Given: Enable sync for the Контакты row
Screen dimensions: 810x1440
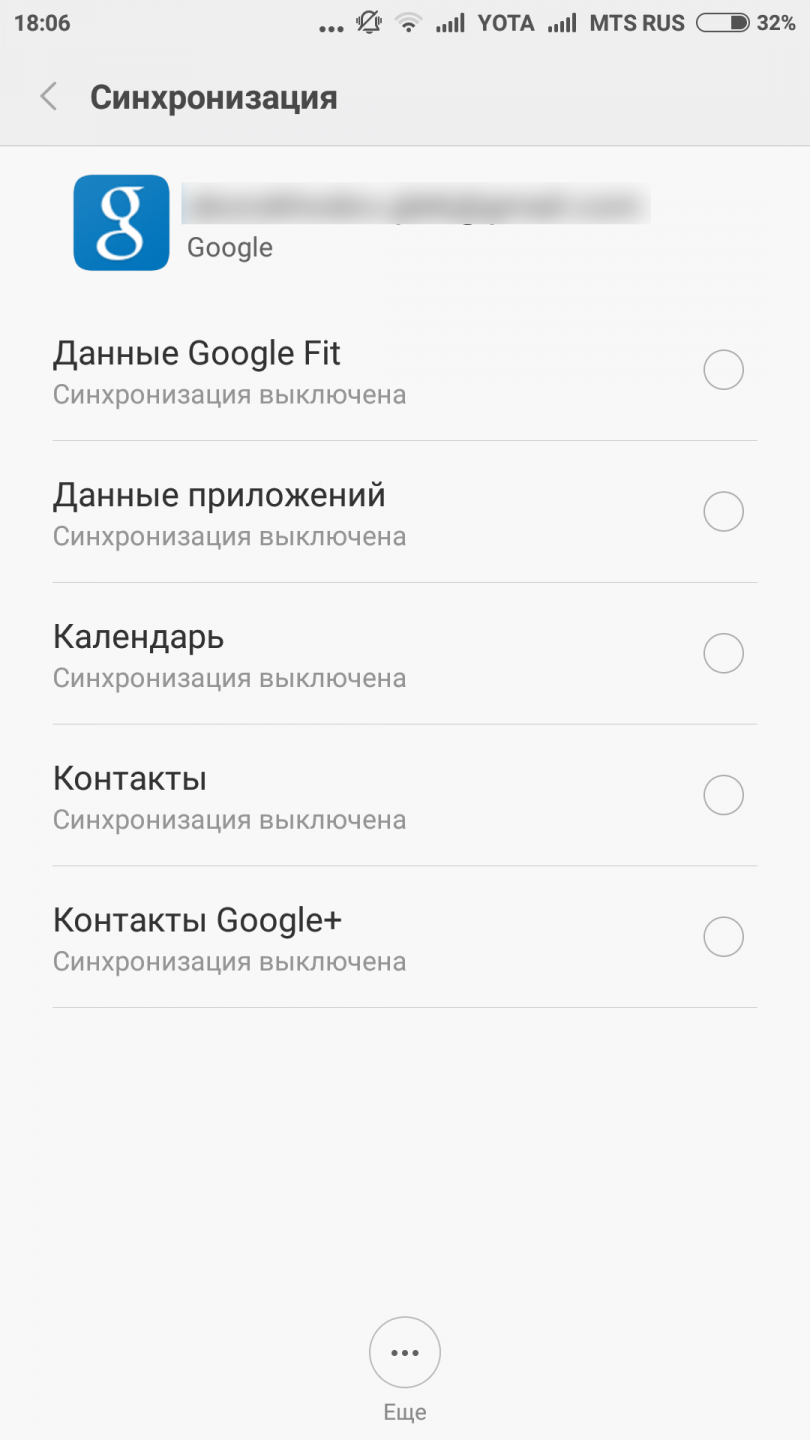Looking at the screenshot, I should [723, 796].
